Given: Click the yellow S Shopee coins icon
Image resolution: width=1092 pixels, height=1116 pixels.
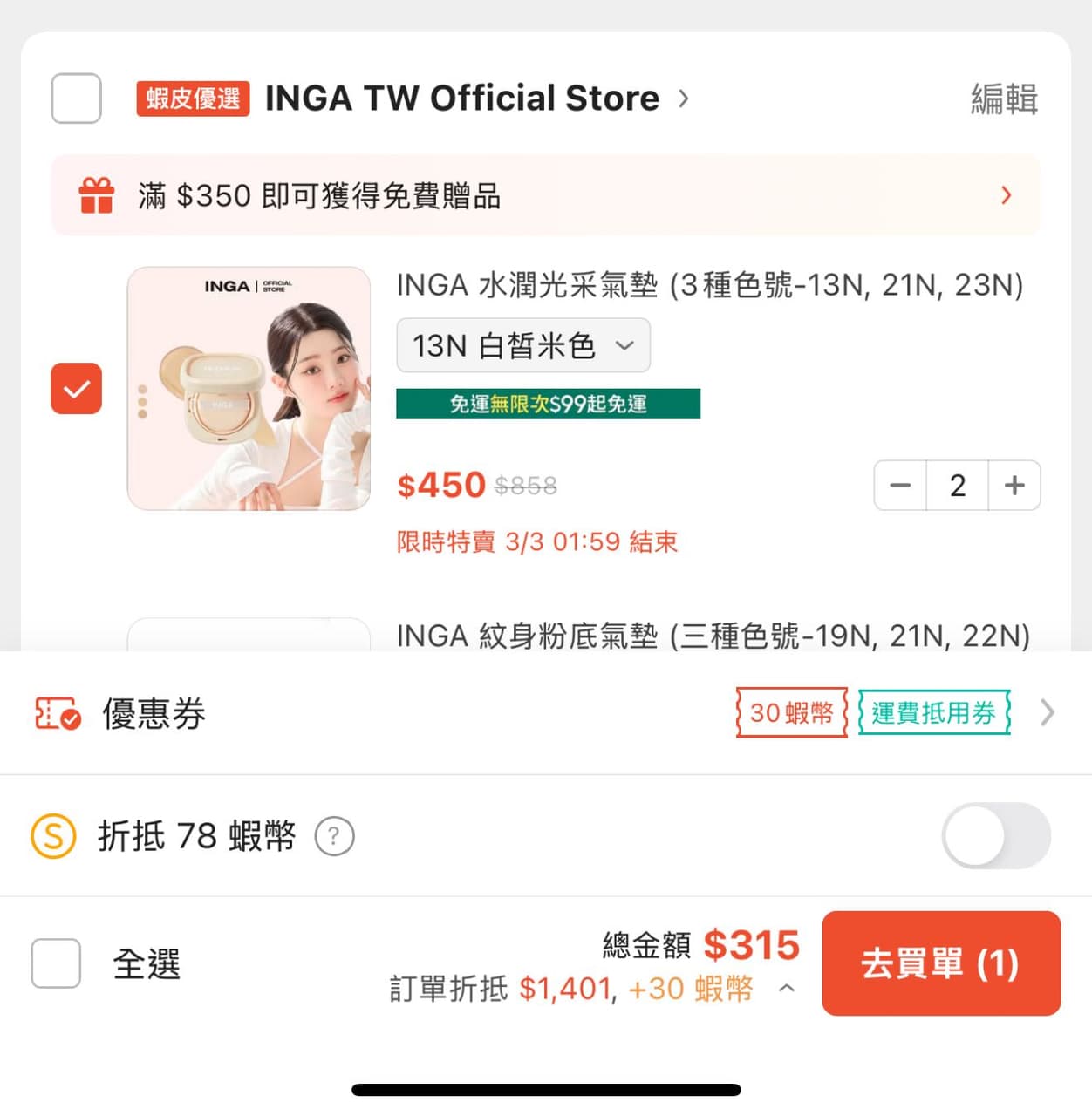Looking at the screenshot, I should pos(52,835).
